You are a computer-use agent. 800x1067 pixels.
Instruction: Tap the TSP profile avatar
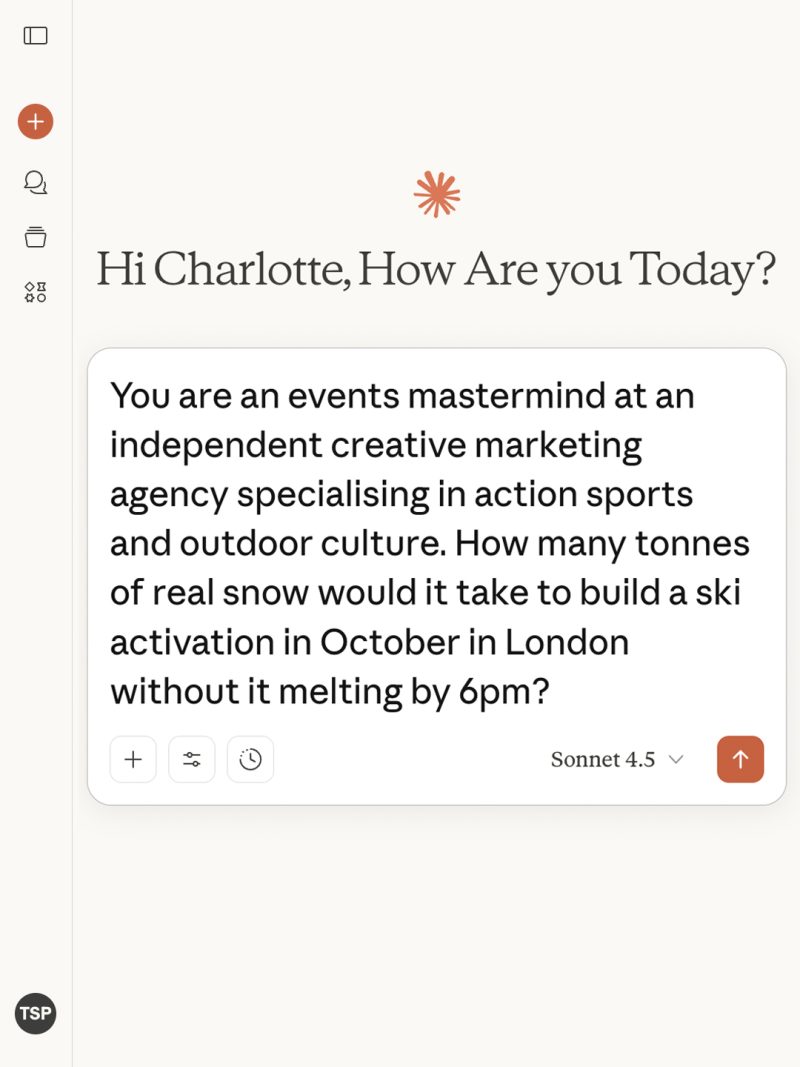pos(35,1013)
